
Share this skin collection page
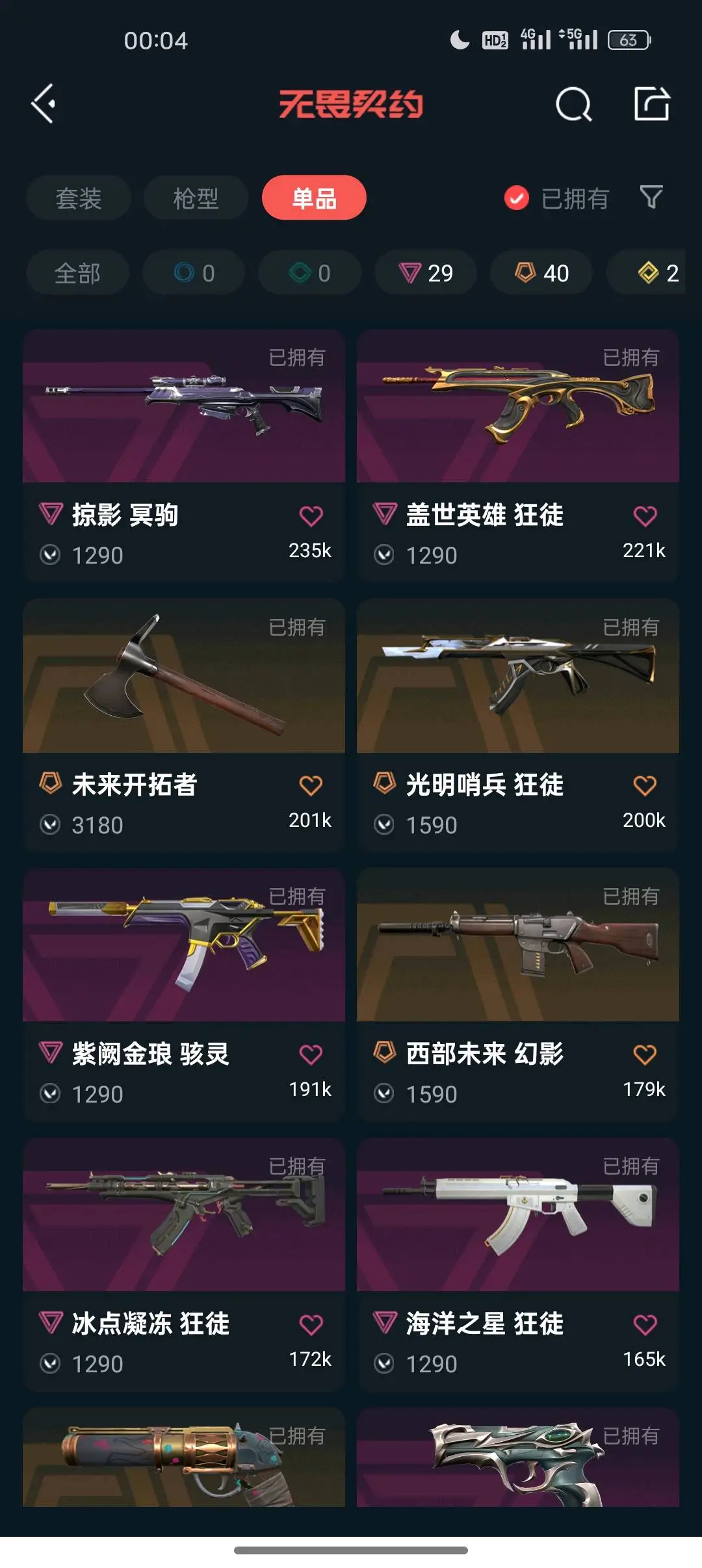tap(651, 104)
